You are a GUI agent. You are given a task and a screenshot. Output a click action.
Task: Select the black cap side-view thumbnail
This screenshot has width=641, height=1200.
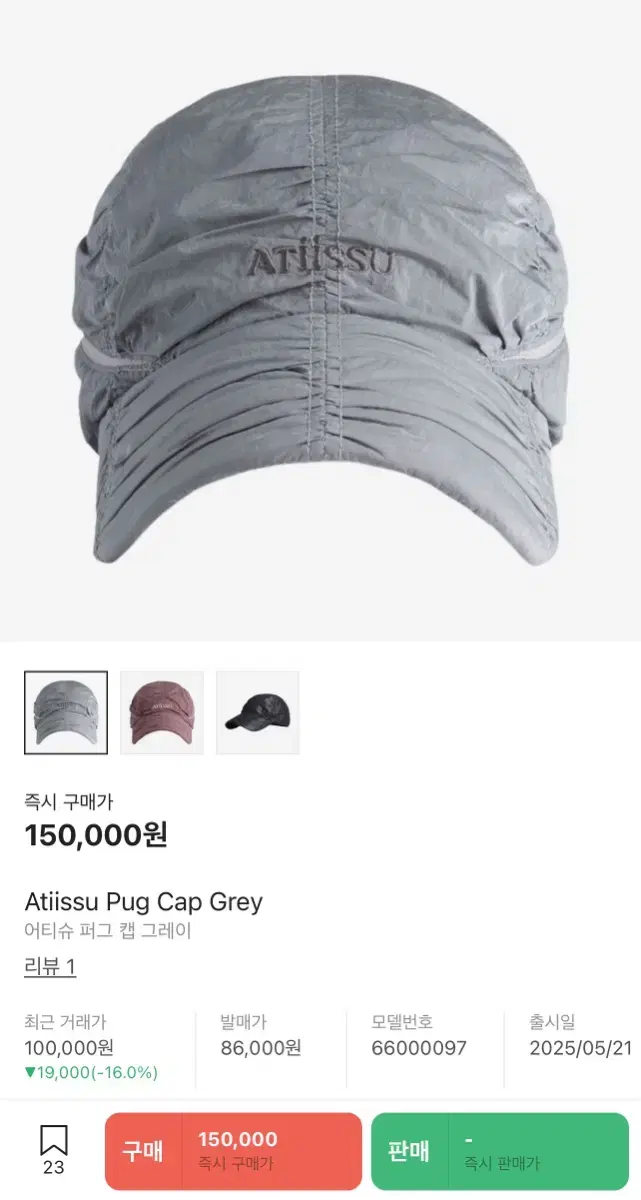tap(258, 712)
